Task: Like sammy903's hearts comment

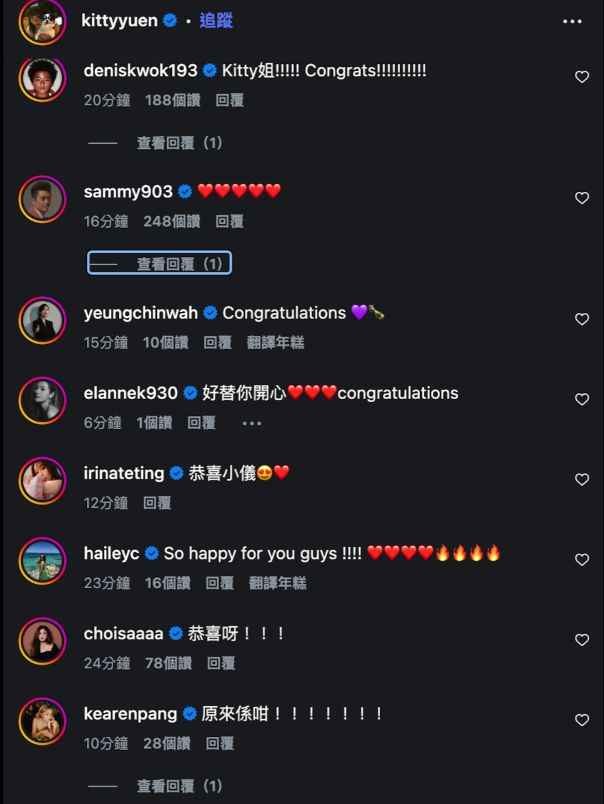Action: point(581,198)
